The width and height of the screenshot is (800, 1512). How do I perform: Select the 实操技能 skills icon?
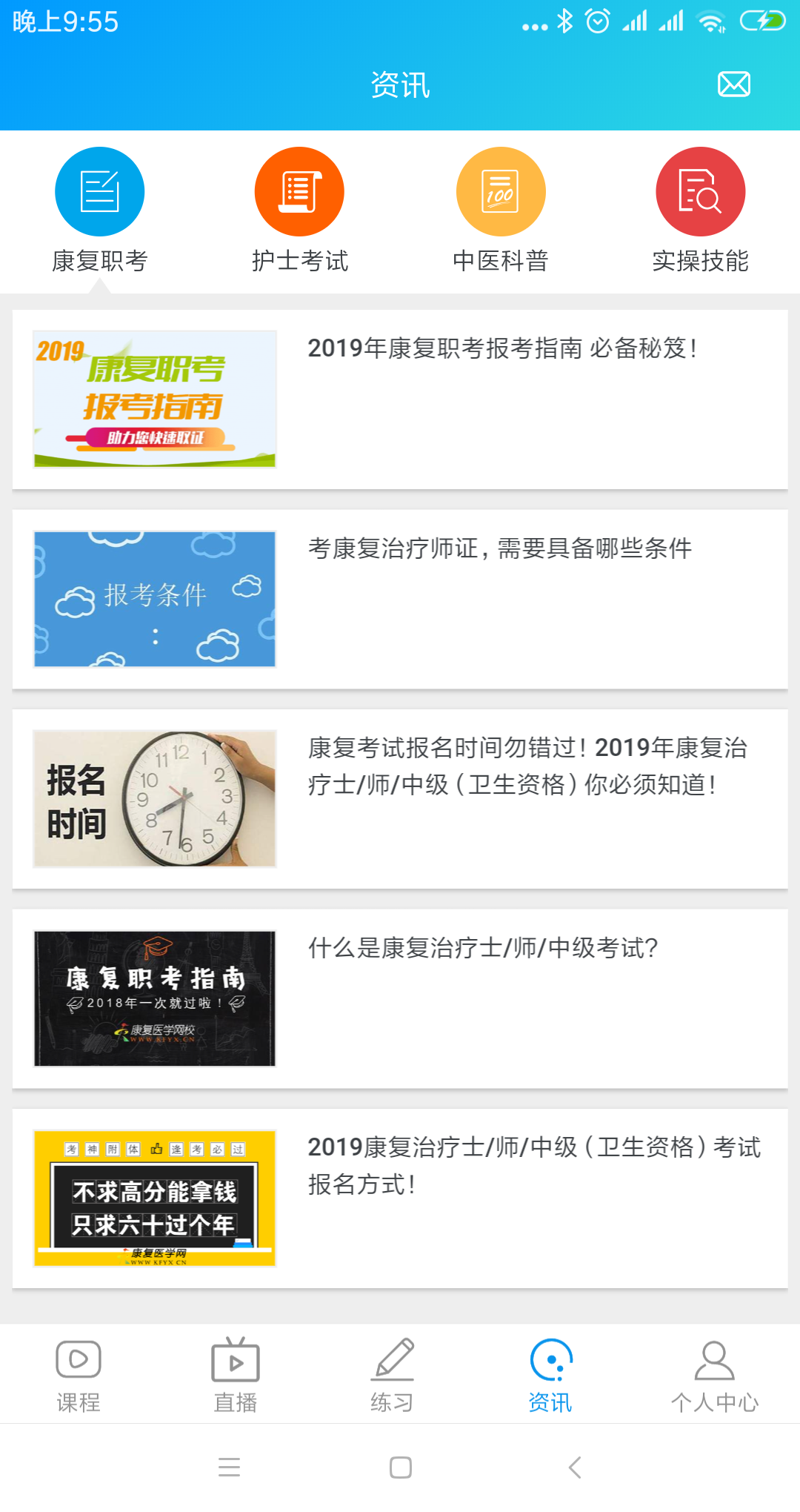pos(701,190)
